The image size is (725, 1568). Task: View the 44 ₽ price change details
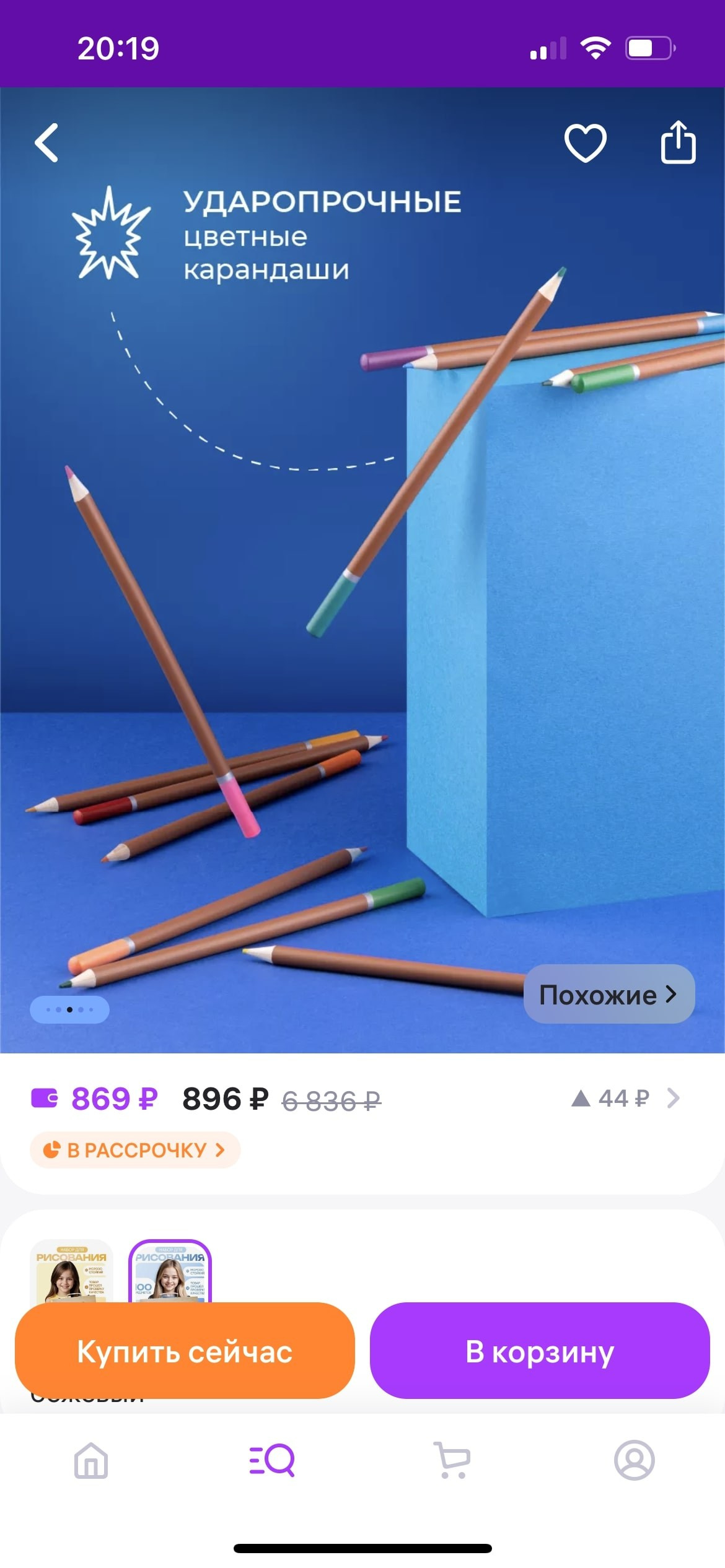tap(625, 1099)
